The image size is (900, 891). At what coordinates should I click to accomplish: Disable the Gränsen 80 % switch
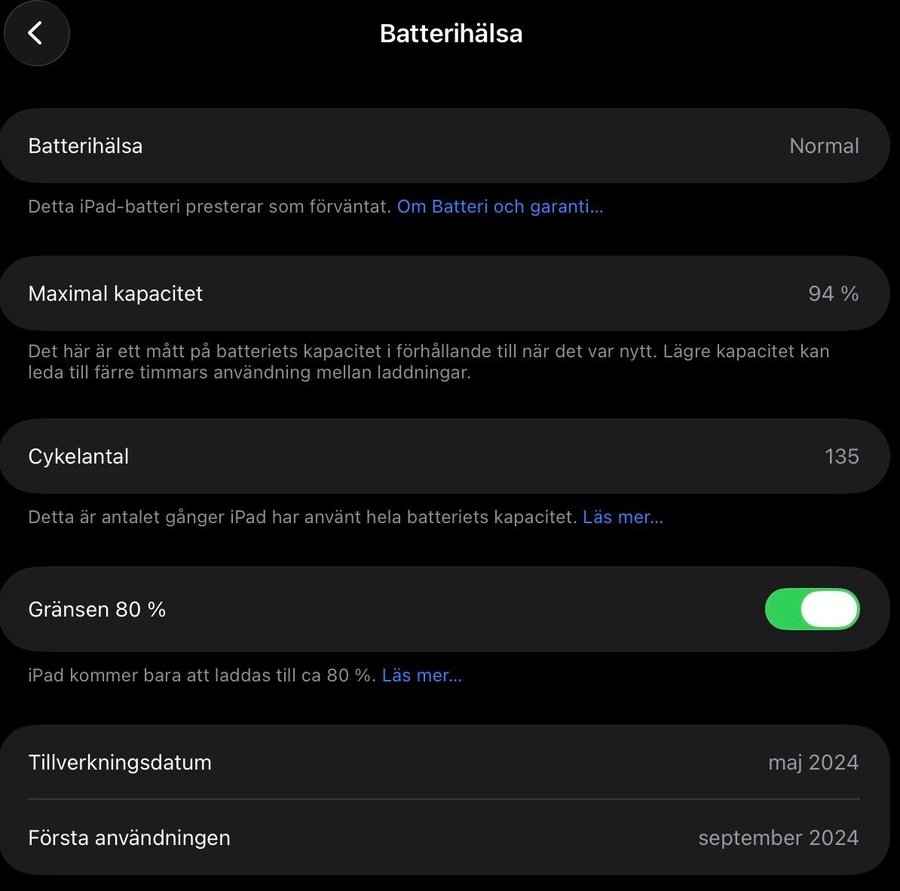811,609
